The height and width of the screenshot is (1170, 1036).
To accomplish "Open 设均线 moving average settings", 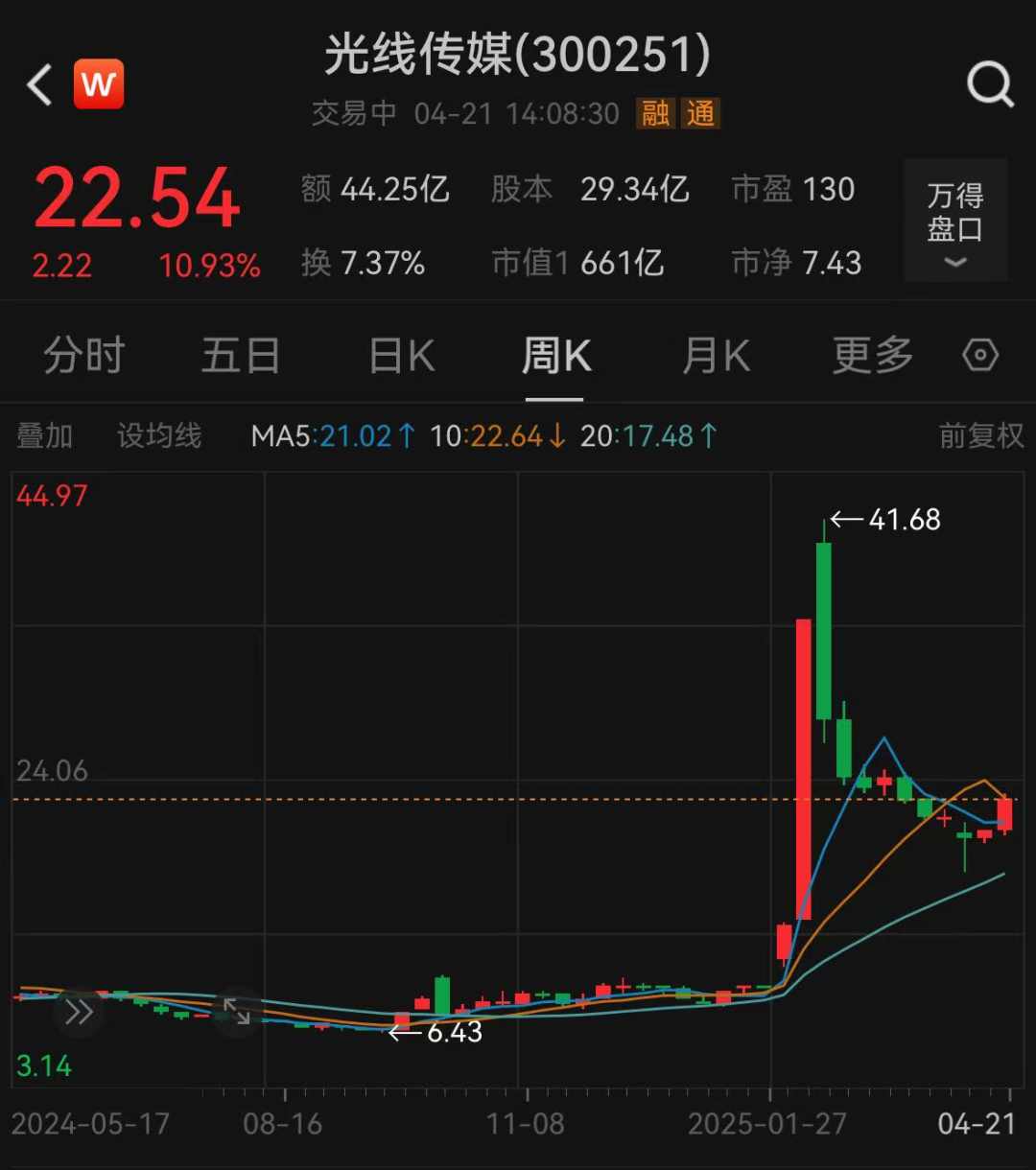I will point(159,436).
